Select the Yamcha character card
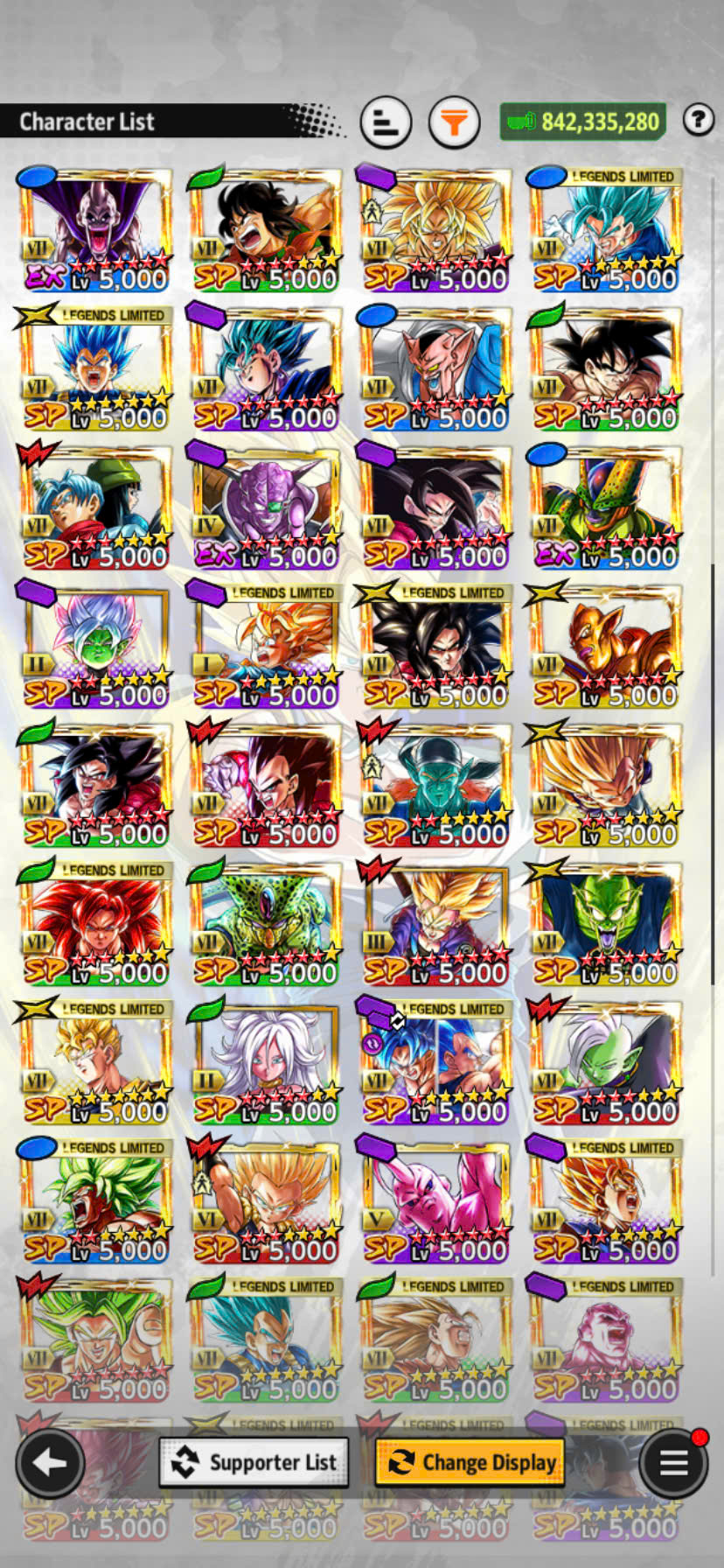Viewport: 724px width, 1568px height. 266,230
